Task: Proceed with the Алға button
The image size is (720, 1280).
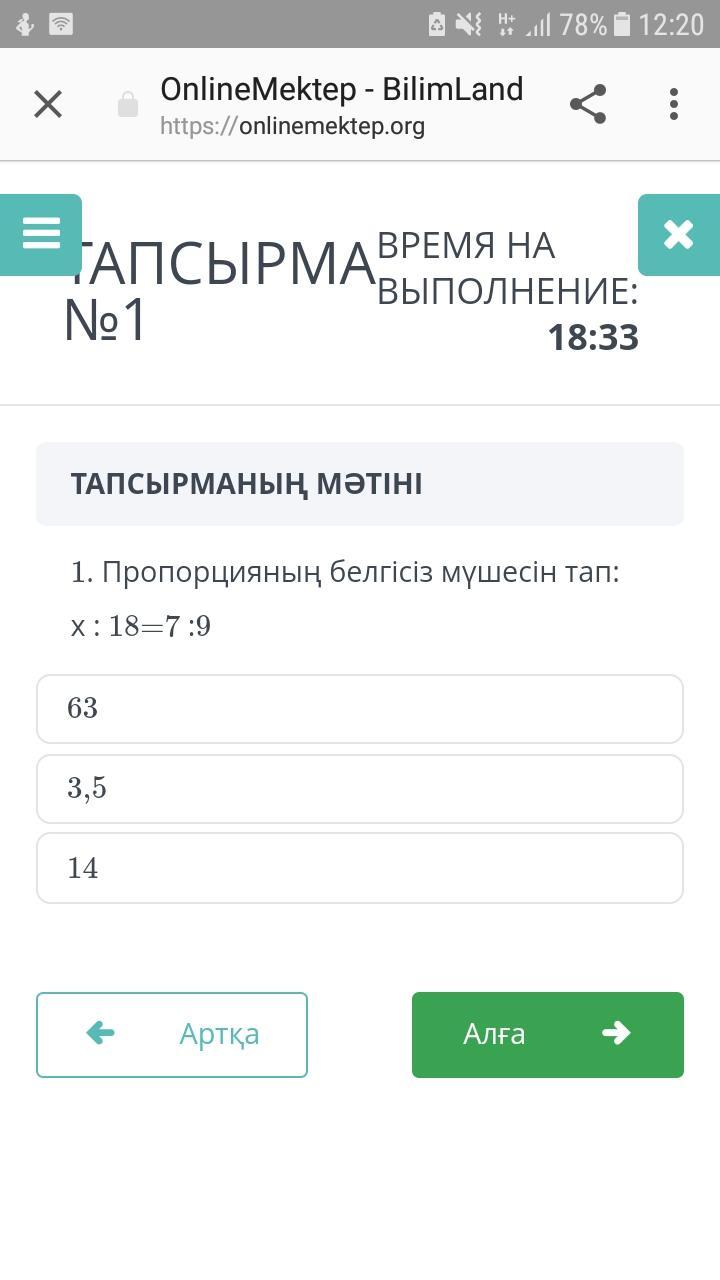Action: (547, 1034)
